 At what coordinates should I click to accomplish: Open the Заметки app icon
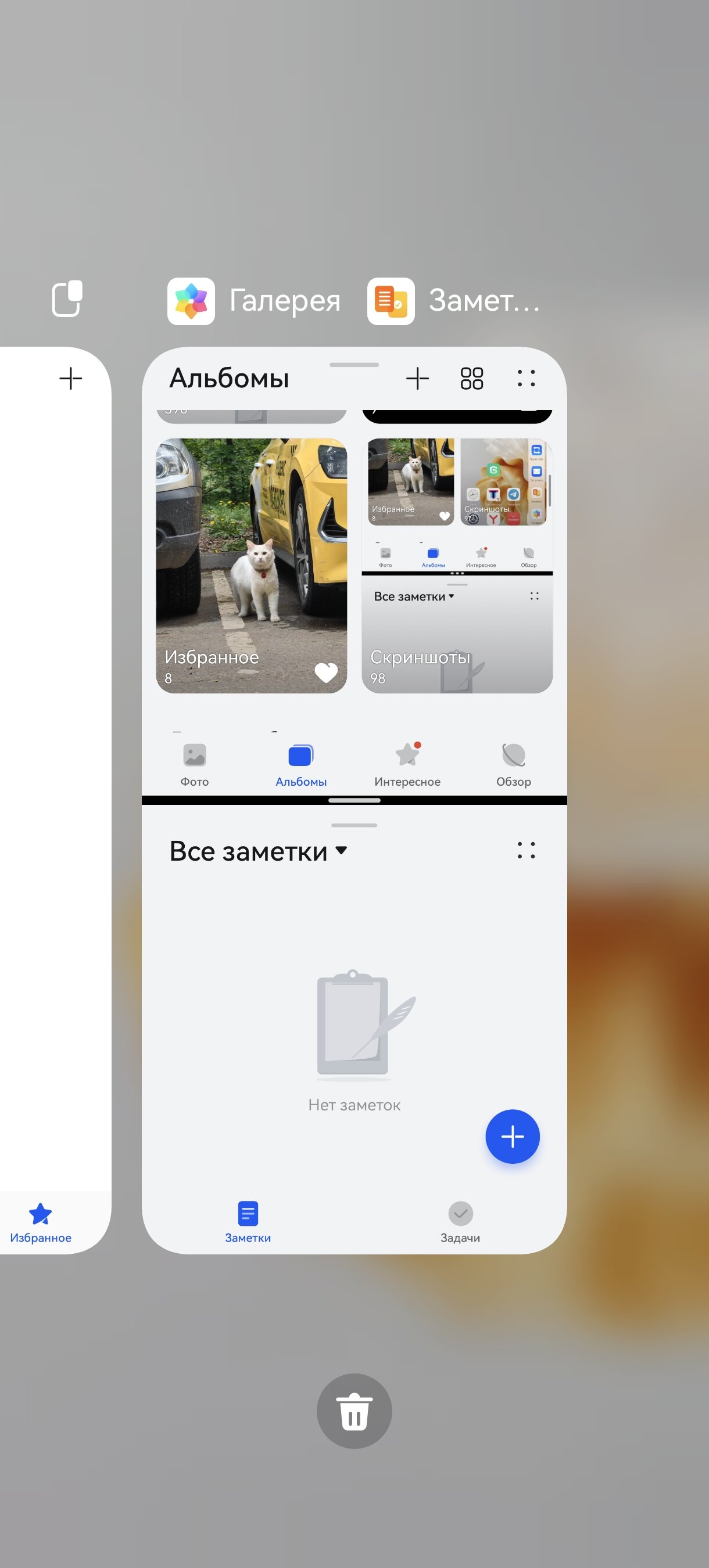coord(391,301)
